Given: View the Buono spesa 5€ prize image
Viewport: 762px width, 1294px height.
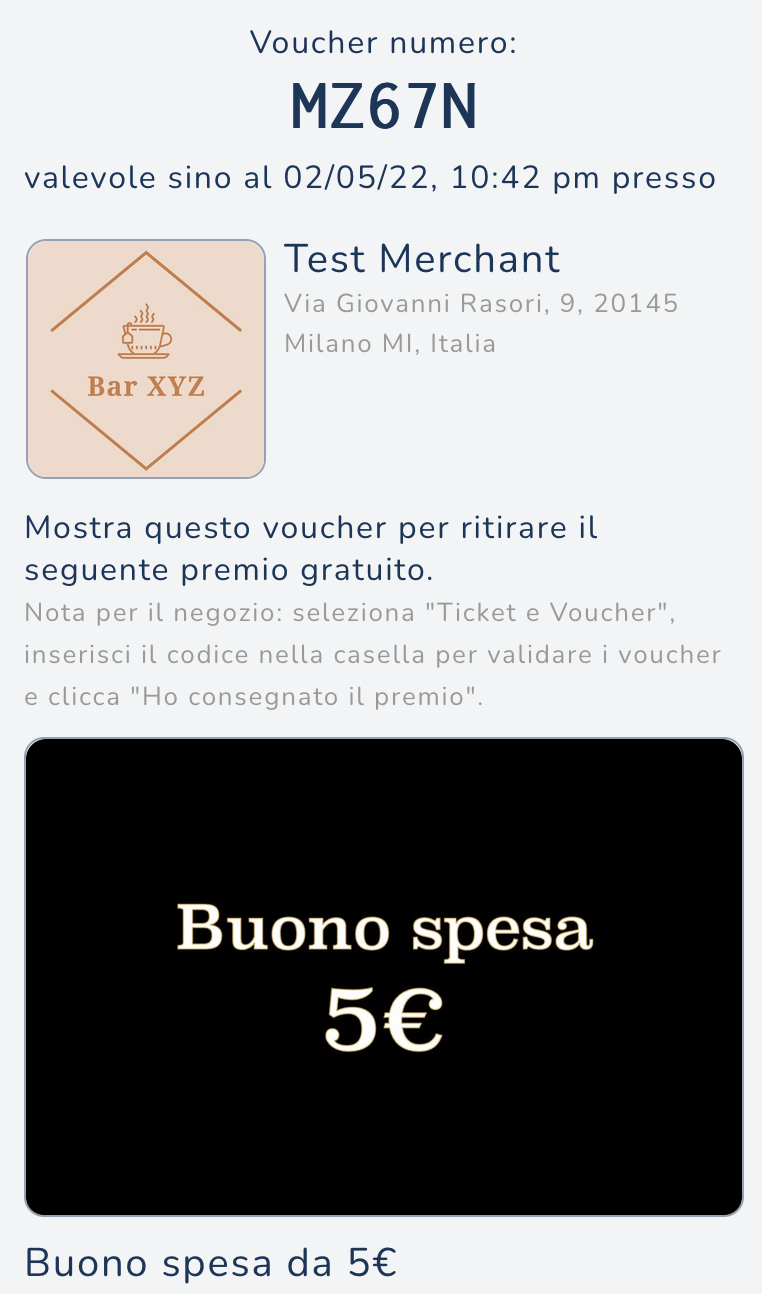Looking at the screenshot, I should pos(384,977).
